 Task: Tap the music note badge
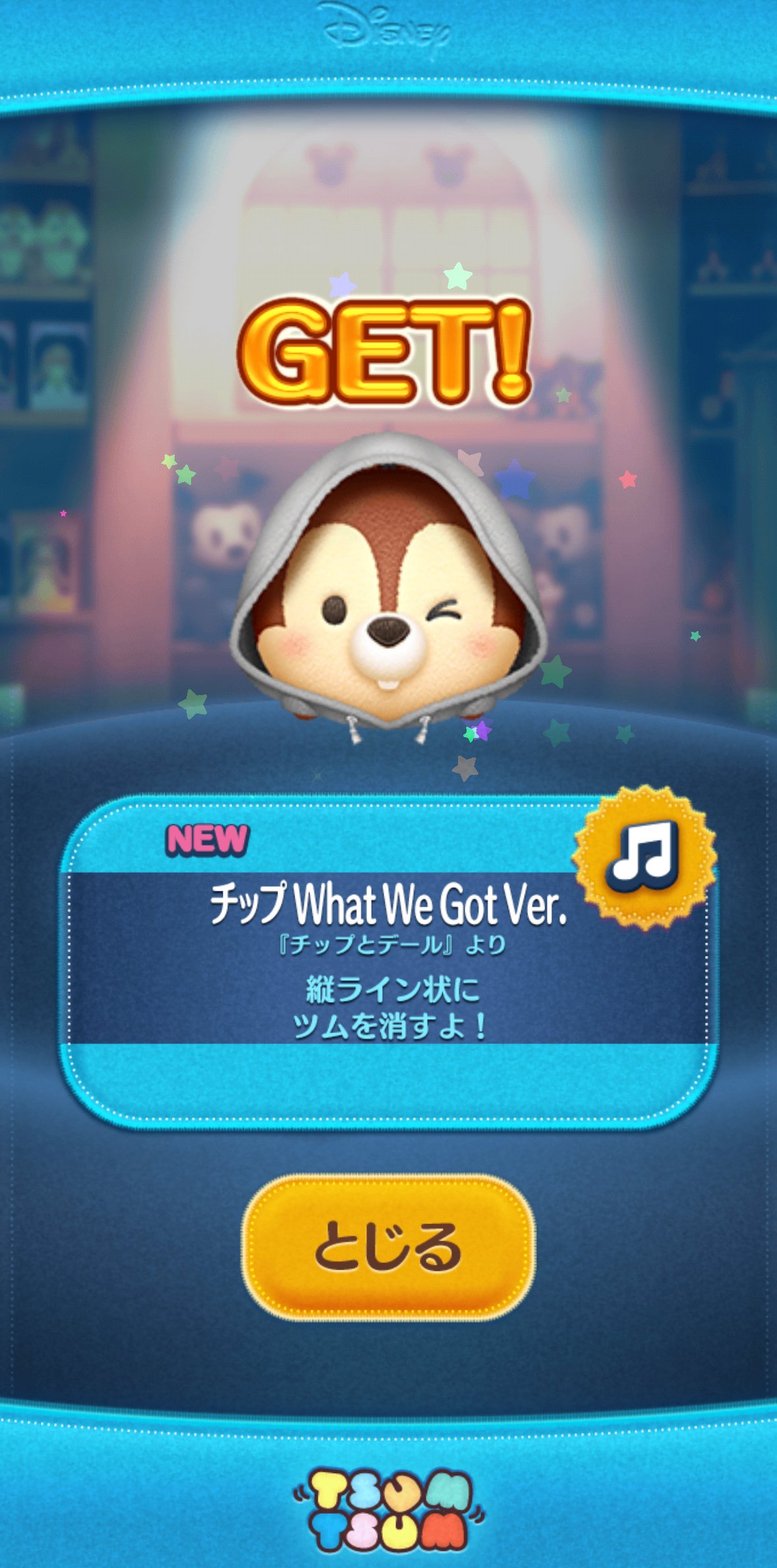tap(645, 856)
